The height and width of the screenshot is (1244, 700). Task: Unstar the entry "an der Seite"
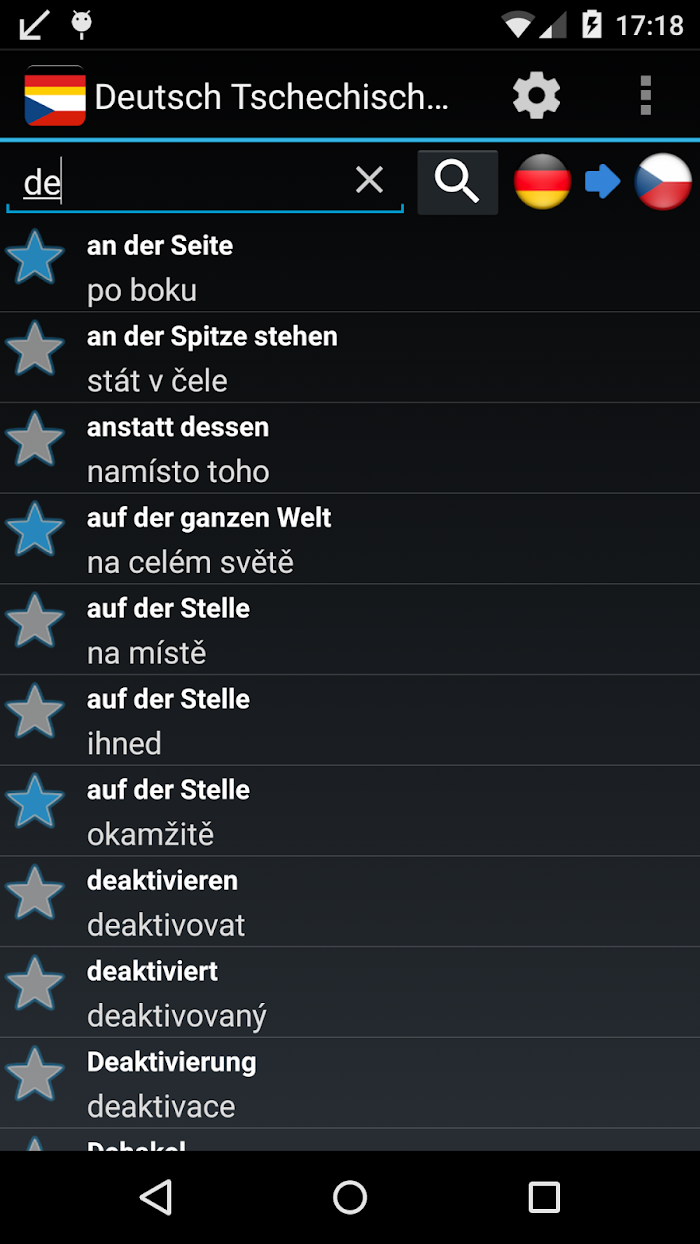click(x=35, y=257)
